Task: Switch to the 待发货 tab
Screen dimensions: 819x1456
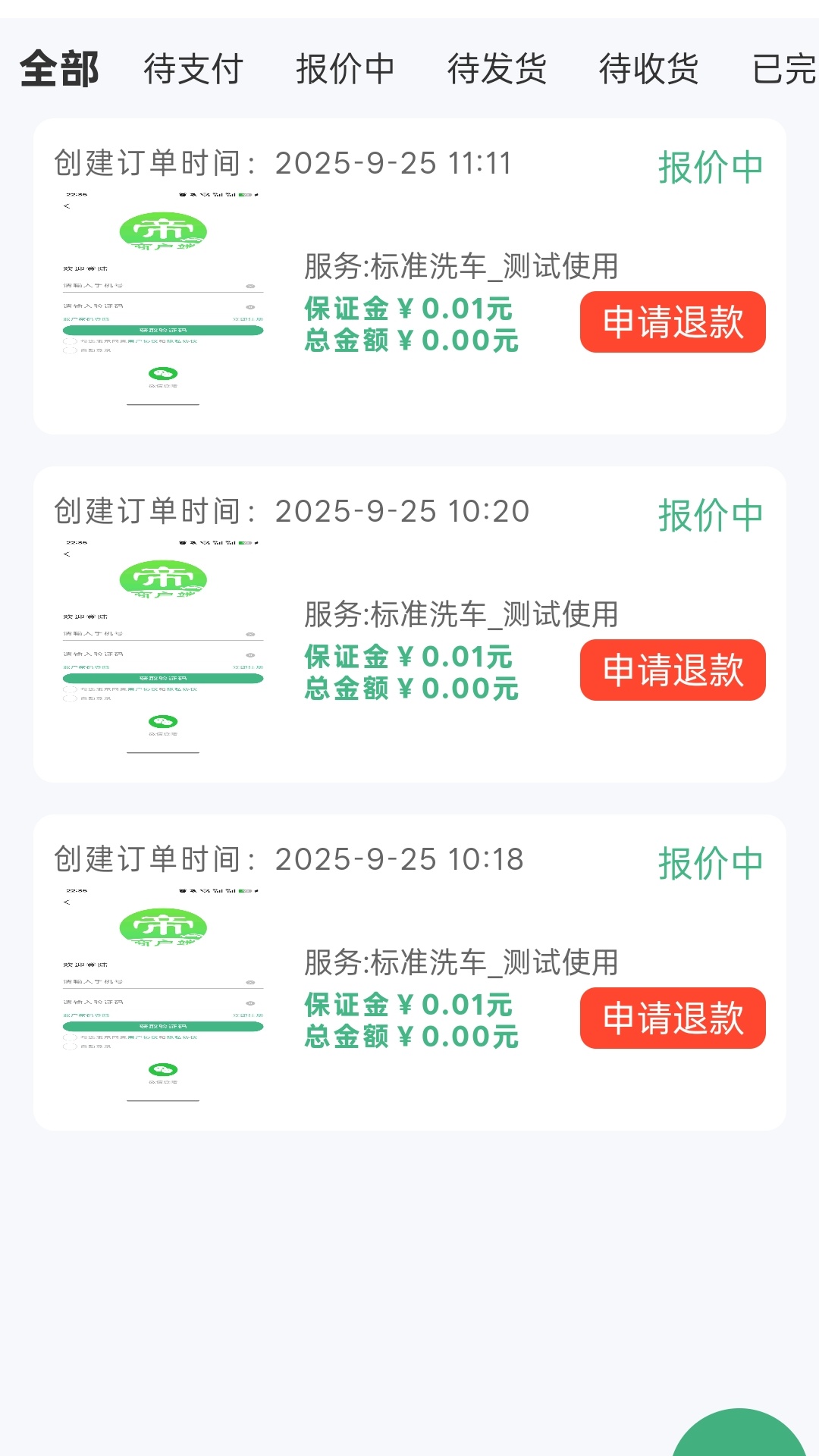Action: tap(499, 70)
